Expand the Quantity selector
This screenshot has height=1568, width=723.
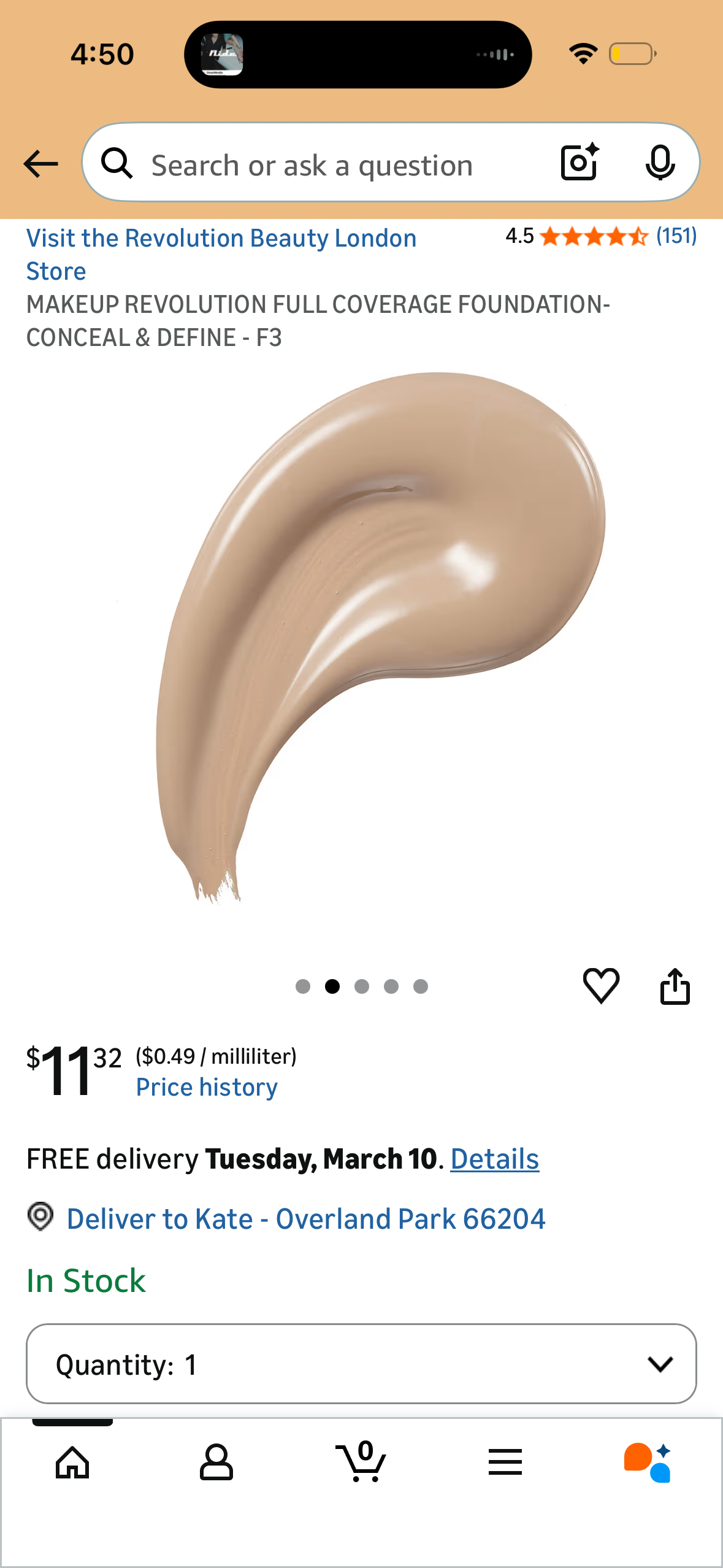[x=362, y=1364]
